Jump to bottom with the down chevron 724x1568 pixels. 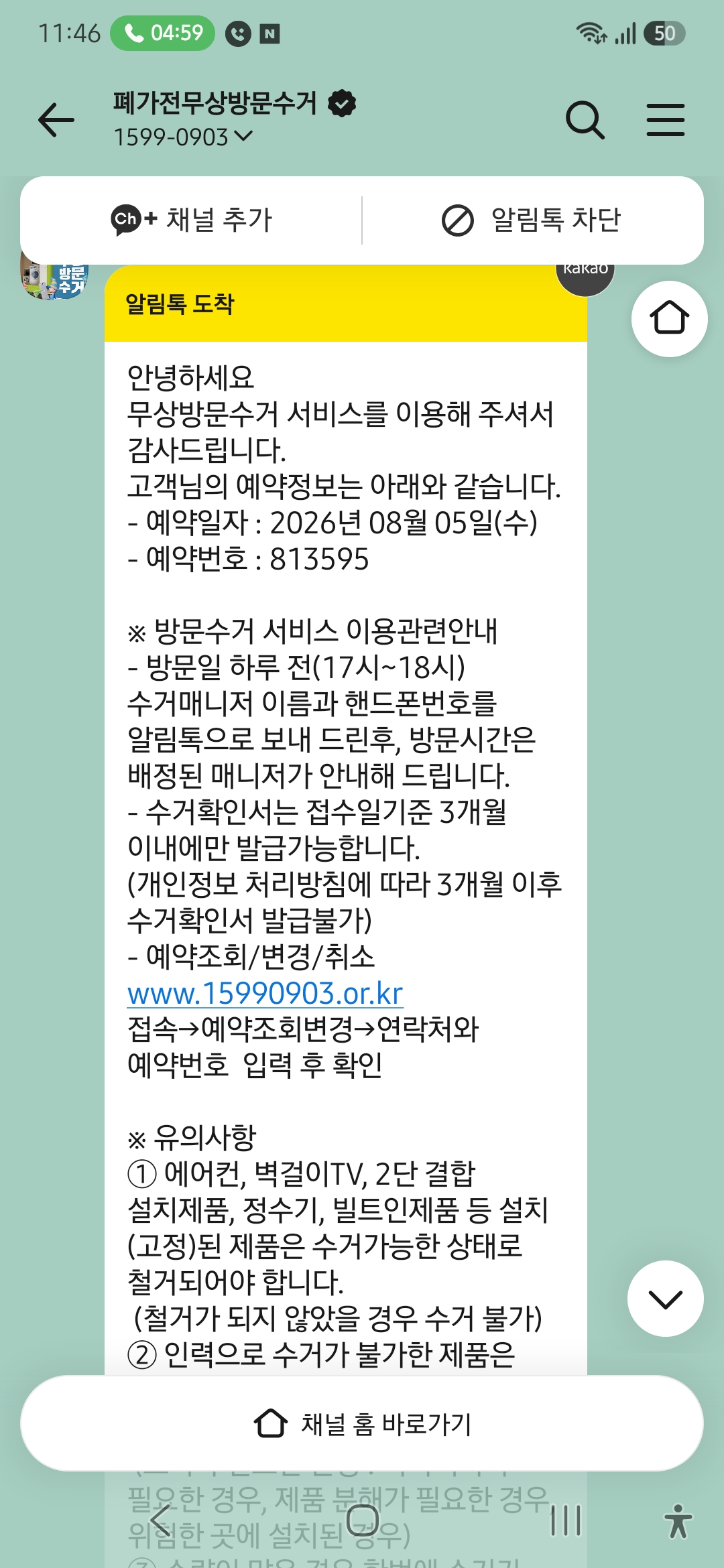click(x=665, y=1299)
